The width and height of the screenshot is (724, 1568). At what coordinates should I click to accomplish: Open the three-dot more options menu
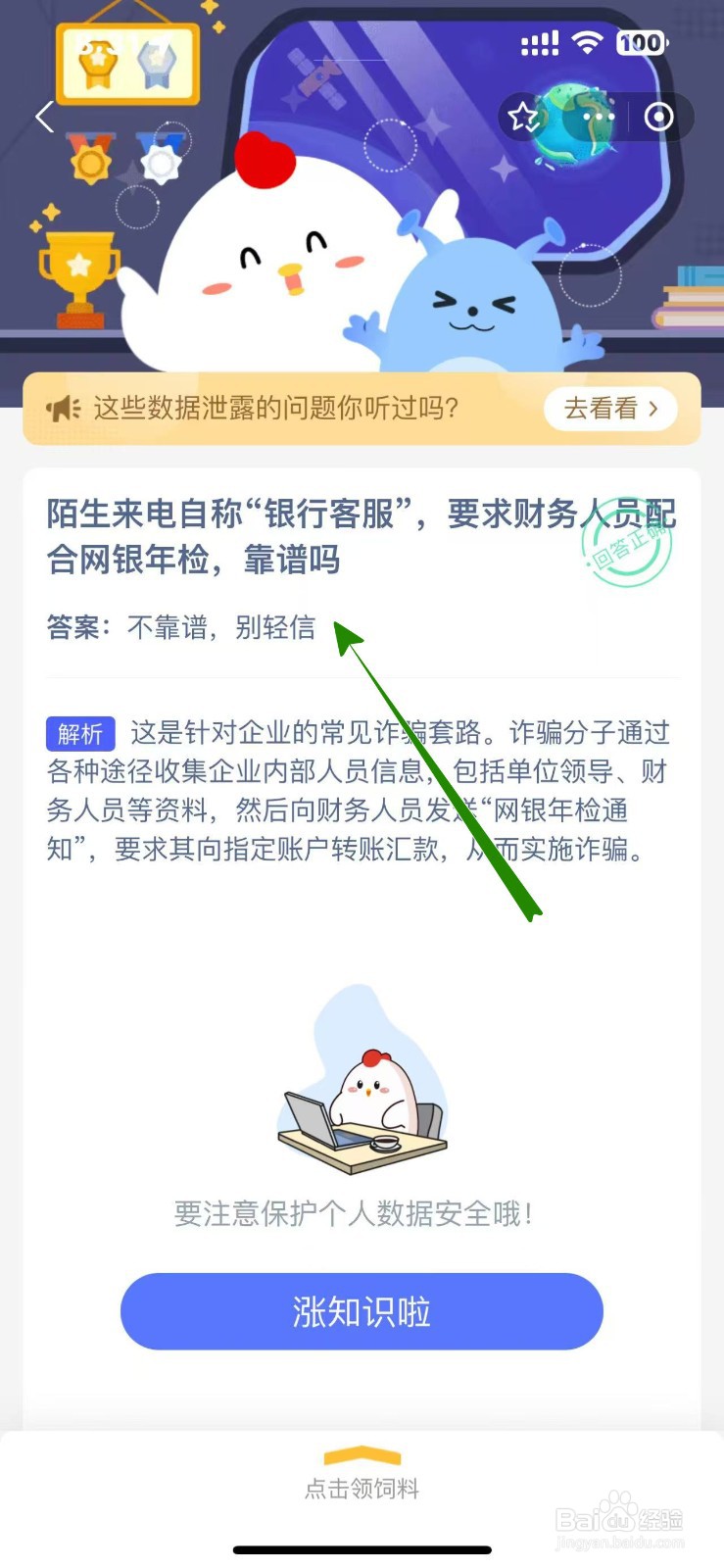click(598, 117)
